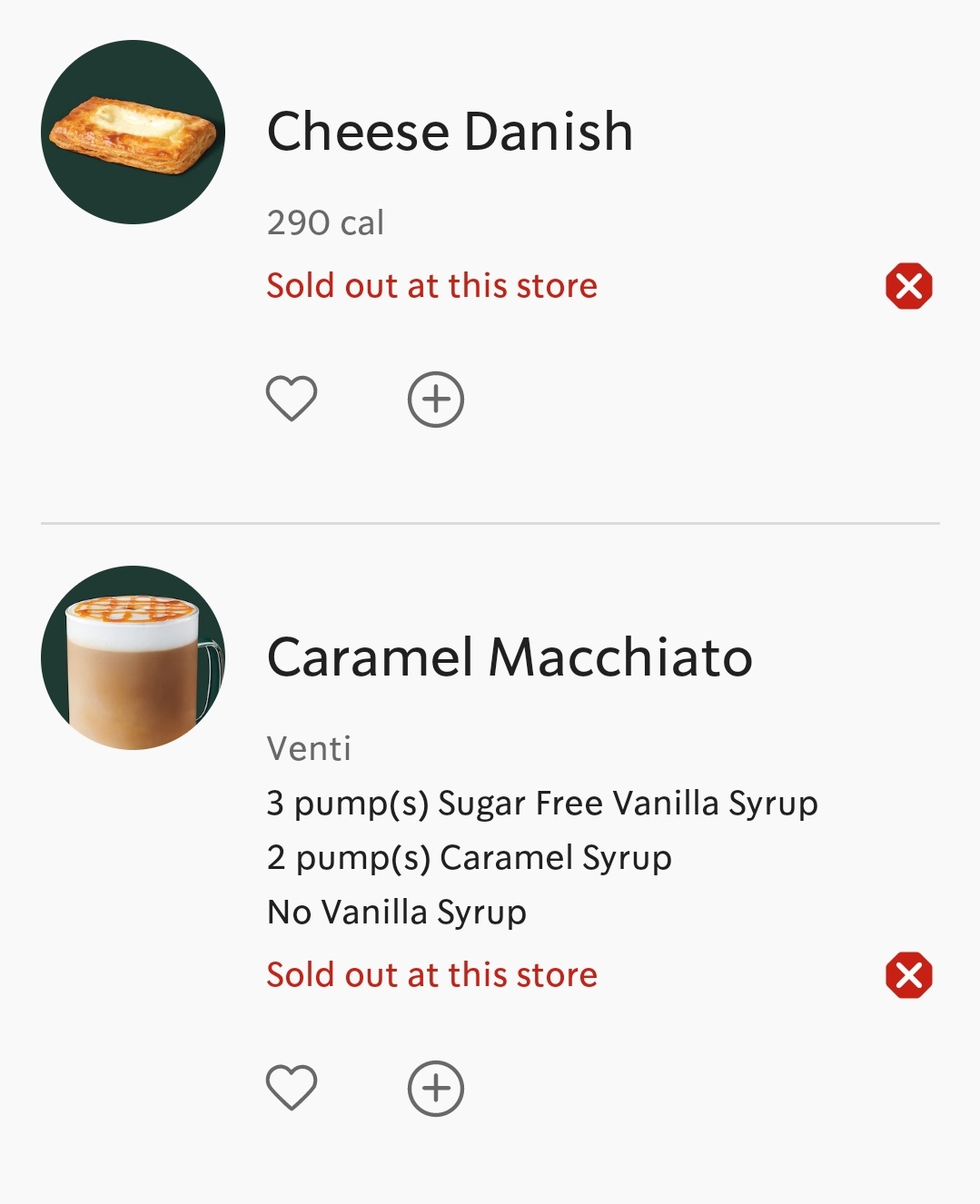Favorite the Caramel Macchiato with the heart
This screenshot has width=980, height=1204.
(292, 1087)
